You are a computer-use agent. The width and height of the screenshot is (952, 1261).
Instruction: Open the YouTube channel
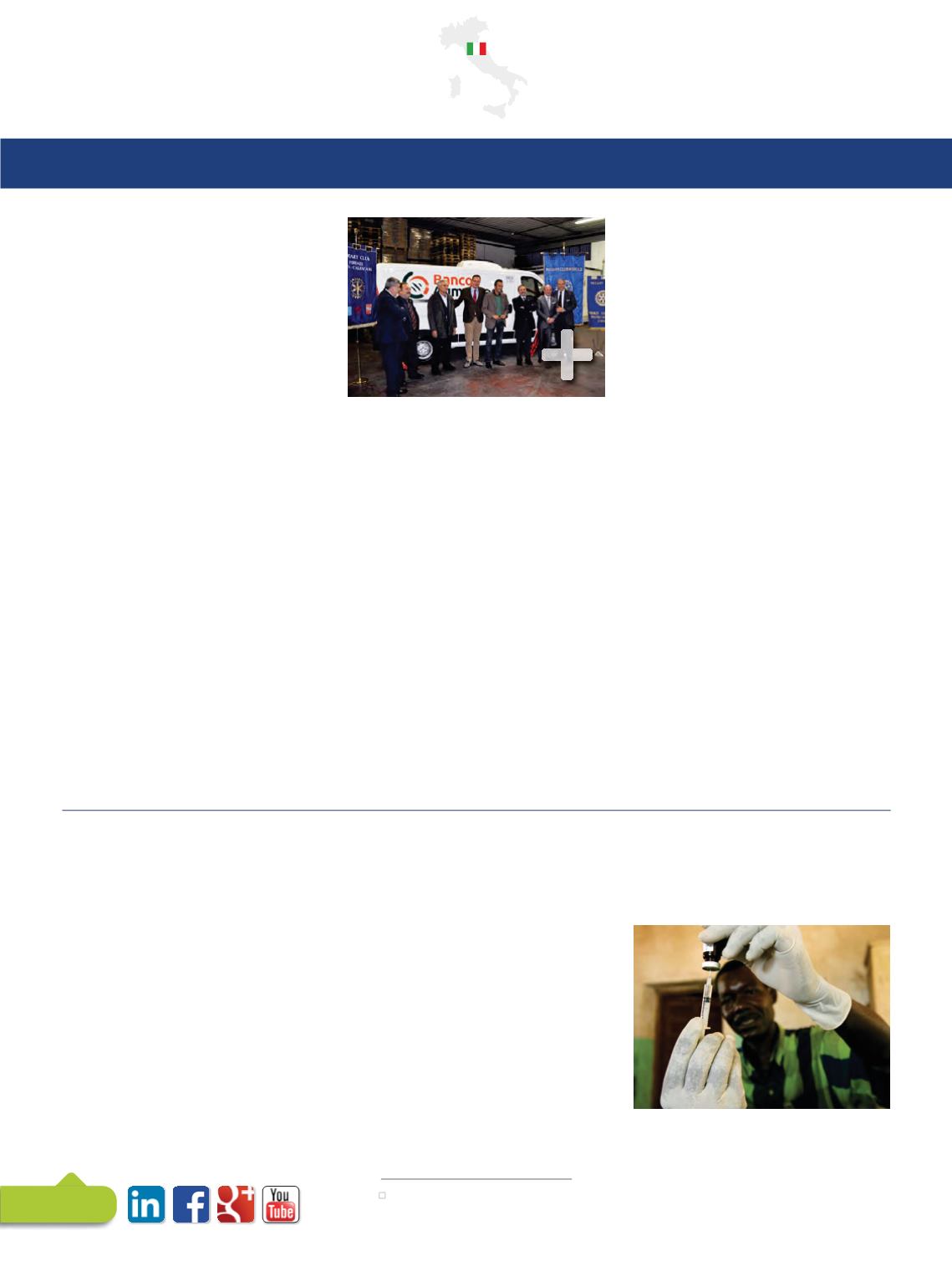(x=281, y=1204)
